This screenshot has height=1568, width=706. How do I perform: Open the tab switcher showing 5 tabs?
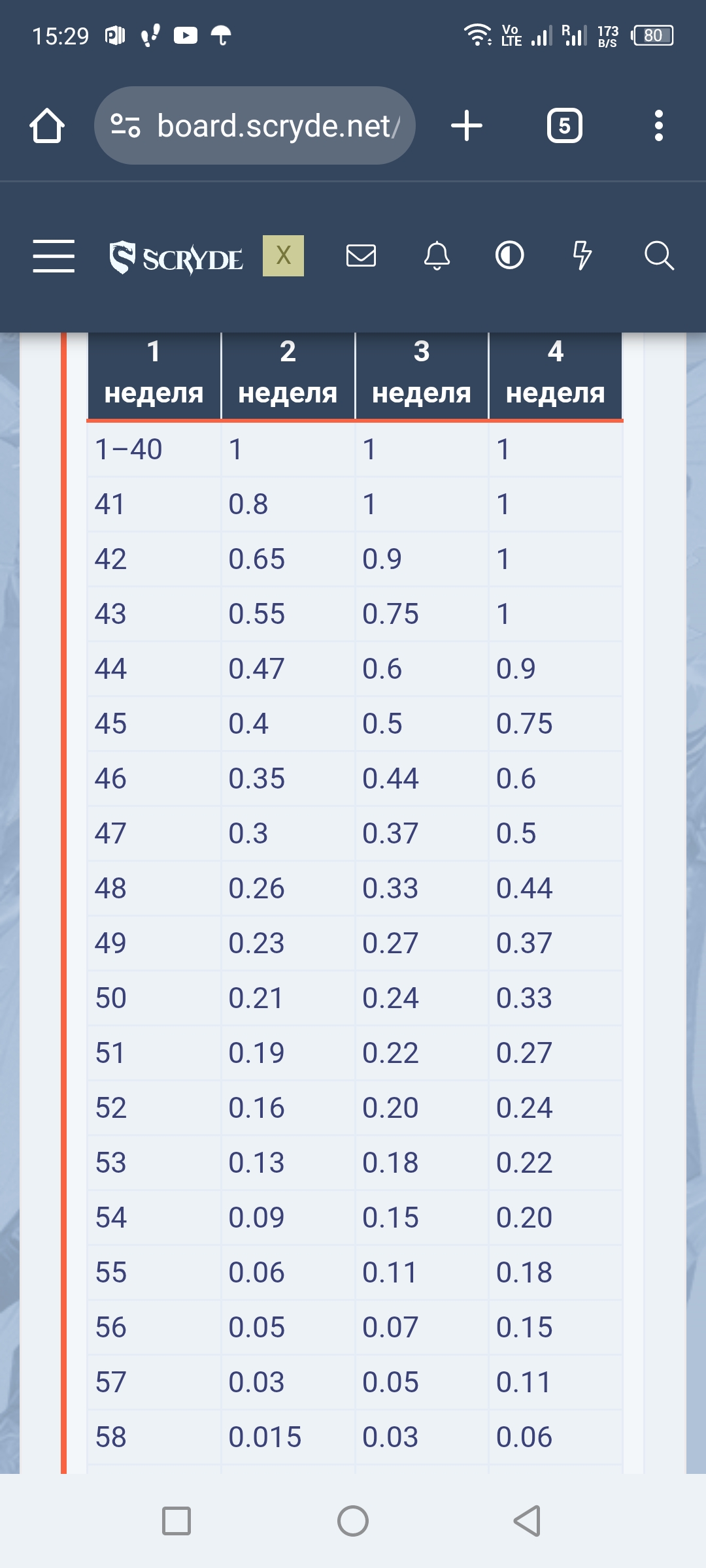coord(564,125)
